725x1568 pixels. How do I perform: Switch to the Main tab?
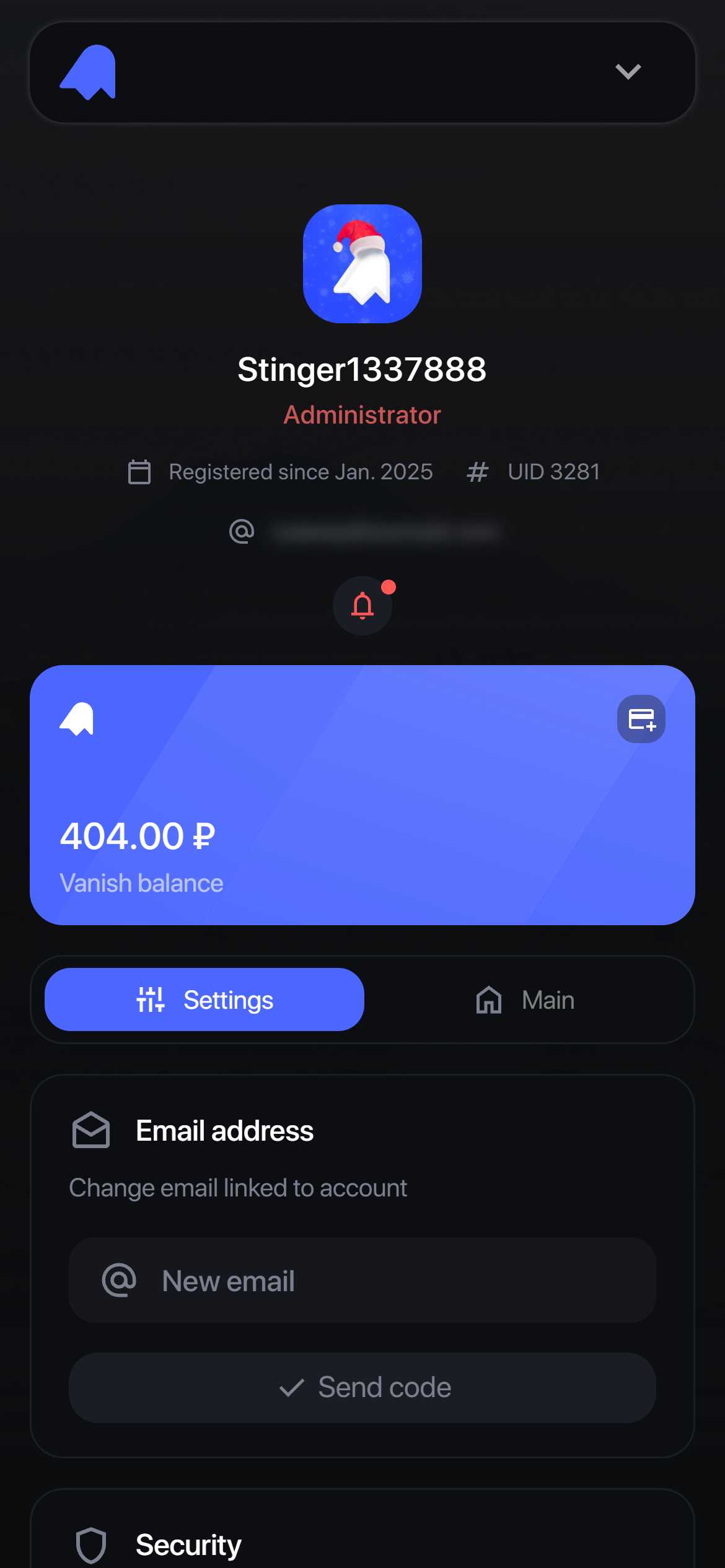point(547,1000)
